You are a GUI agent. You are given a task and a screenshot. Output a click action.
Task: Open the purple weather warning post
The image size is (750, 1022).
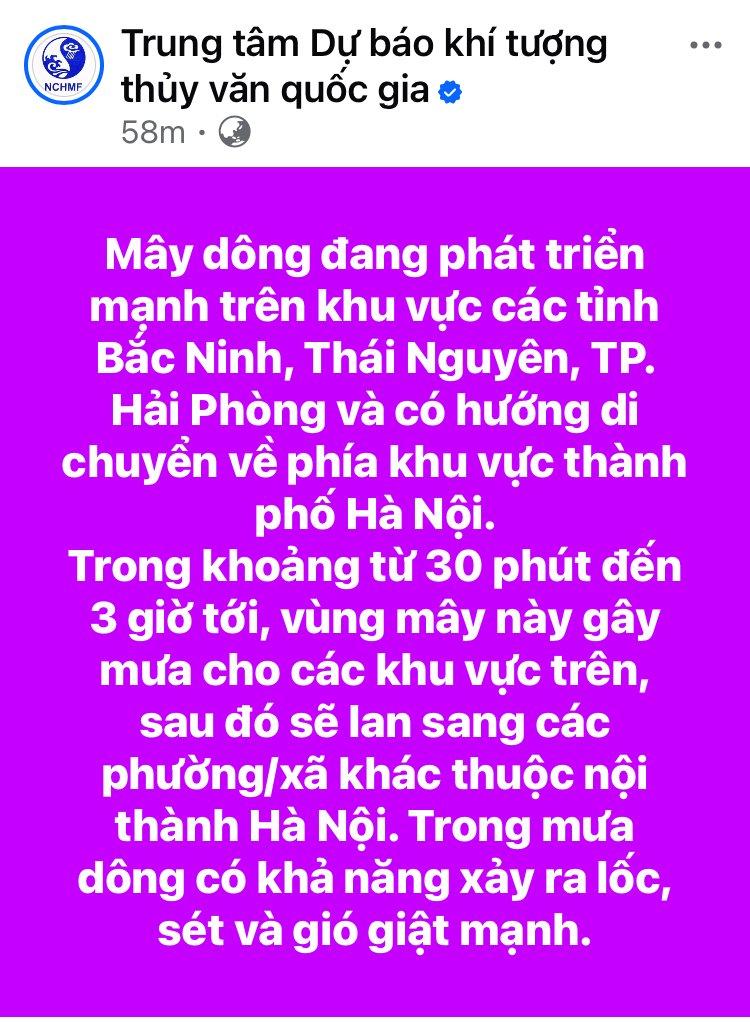375,590
